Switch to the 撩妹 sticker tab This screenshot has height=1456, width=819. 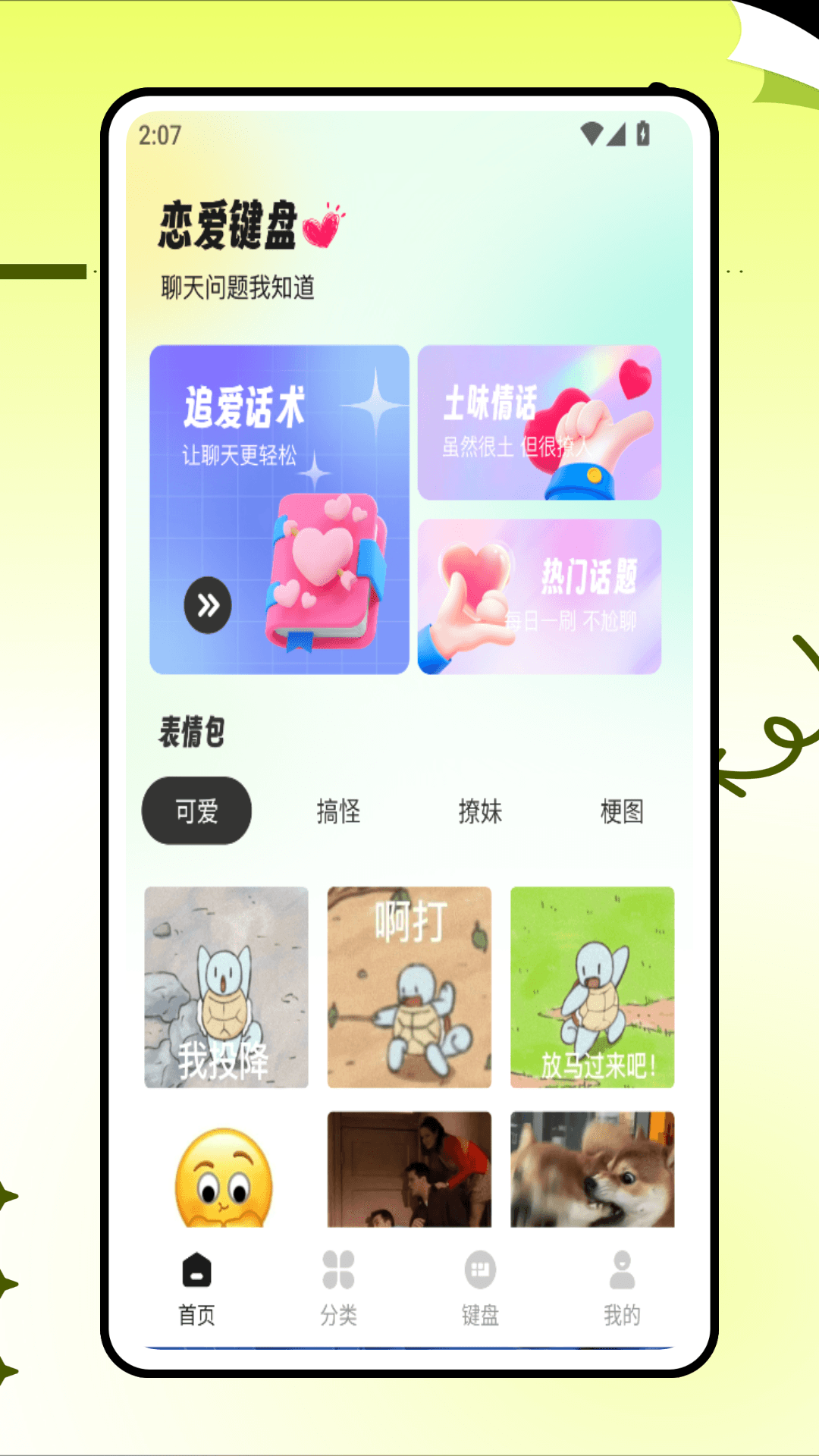[480, 811]
